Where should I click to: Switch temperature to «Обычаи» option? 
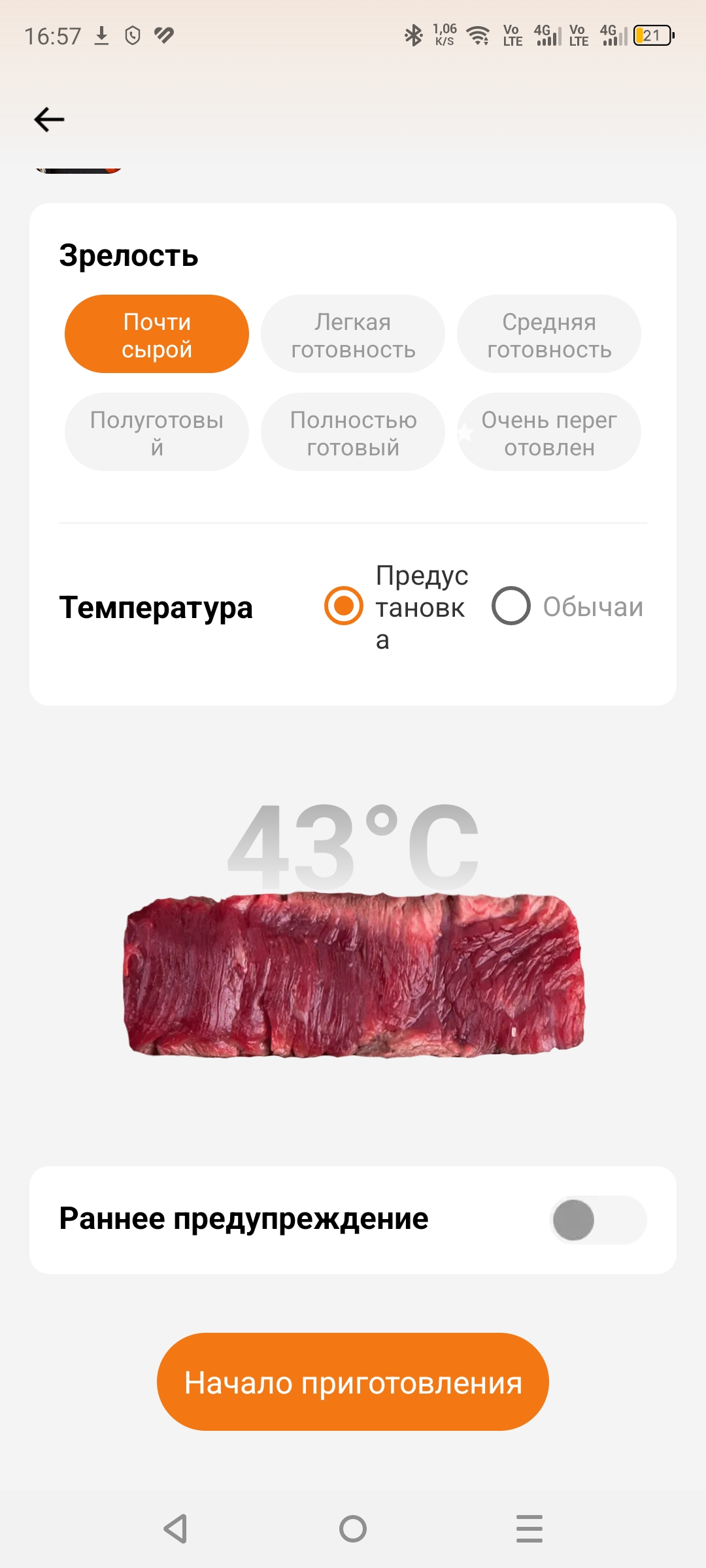point(511,606)
